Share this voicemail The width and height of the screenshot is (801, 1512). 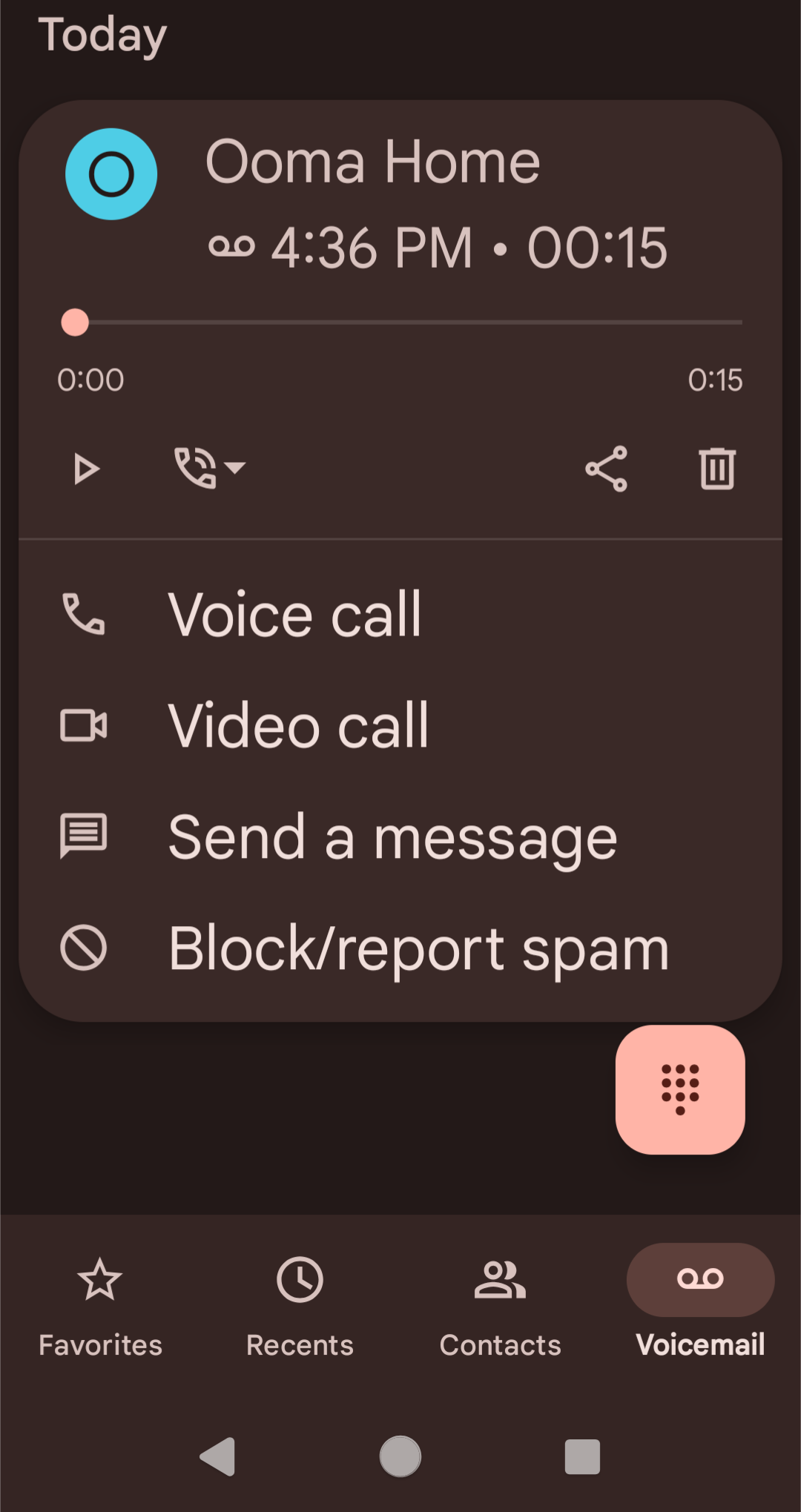point(606,469)
